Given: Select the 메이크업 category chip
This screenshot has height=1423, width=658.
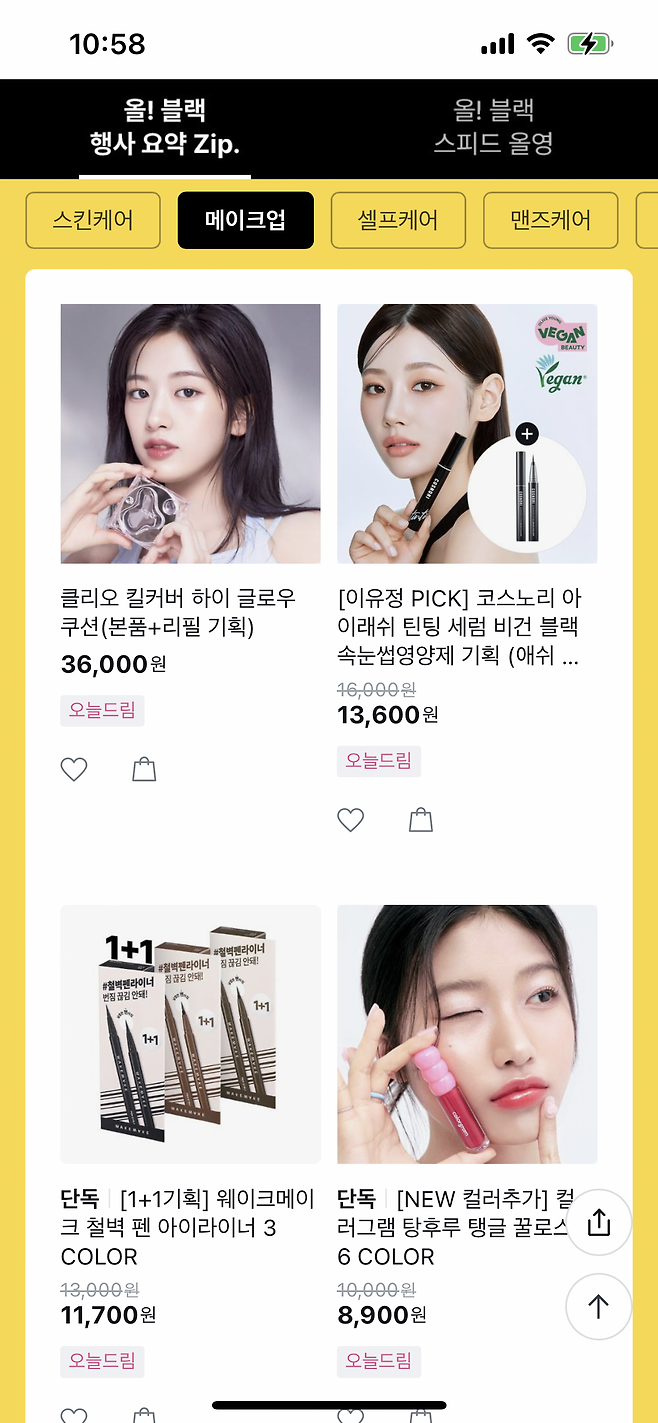Looking at the screenshot, I should [246, 220].
